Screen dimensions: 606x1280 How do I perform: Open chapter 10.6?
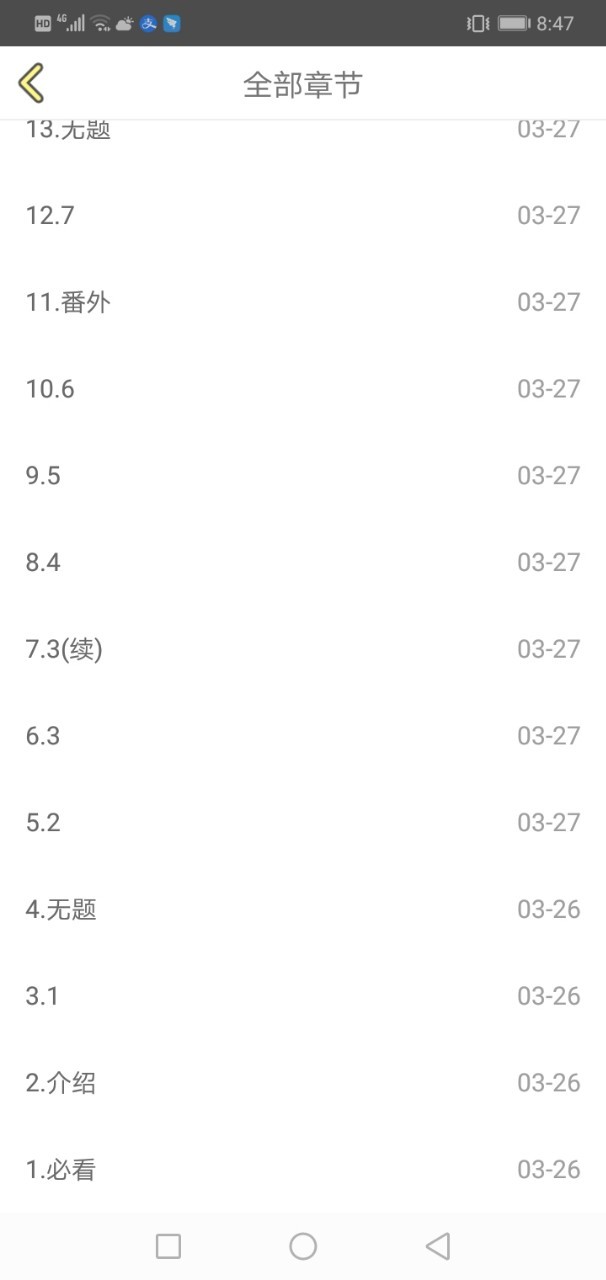click(303, 389)
